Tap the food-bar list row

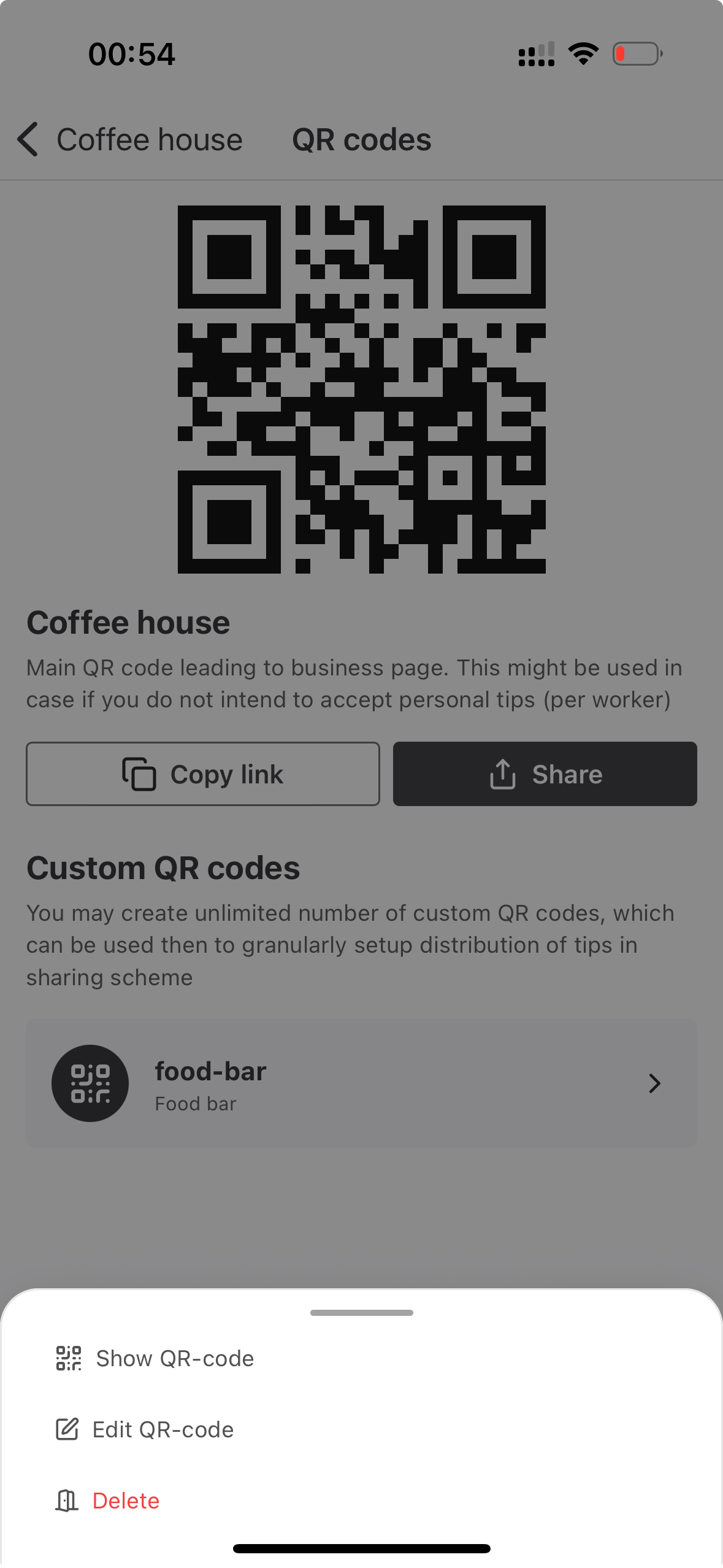[x=361, y=1083]
